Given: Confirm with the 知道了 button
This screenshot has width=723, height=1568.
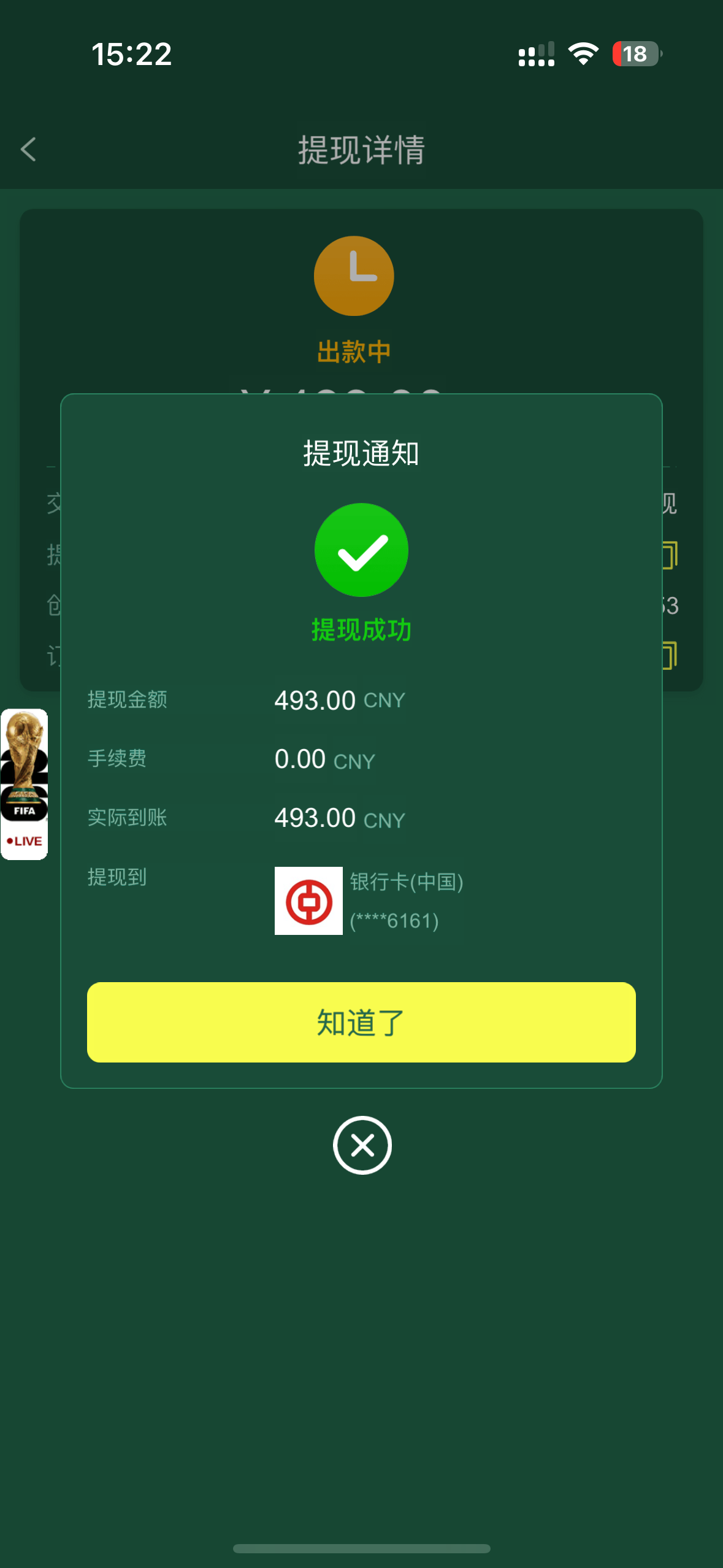Looking at the screenshot, I should coord(361,1022).
